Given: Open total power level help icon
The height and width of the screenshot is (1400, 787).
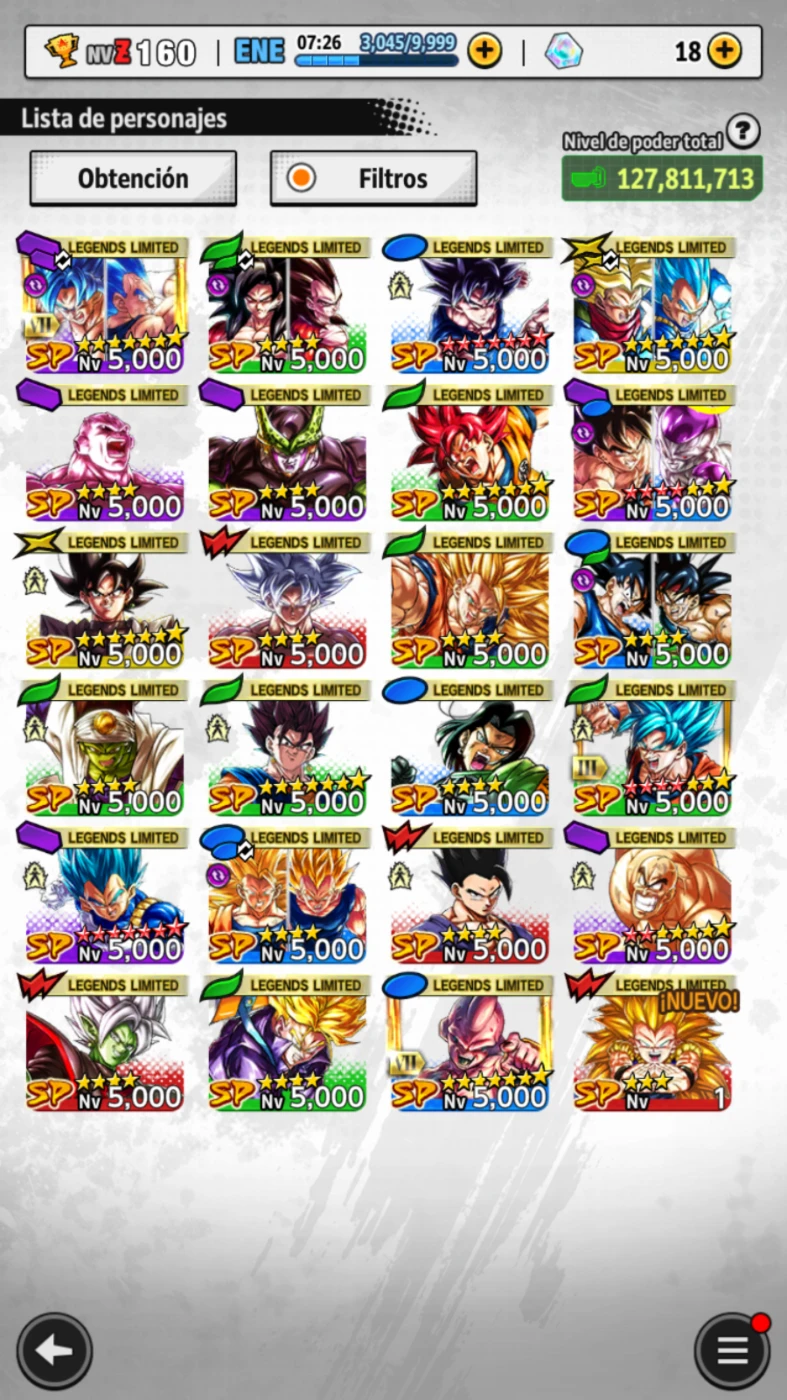Looking at the screenshot, I should point(743,130).
